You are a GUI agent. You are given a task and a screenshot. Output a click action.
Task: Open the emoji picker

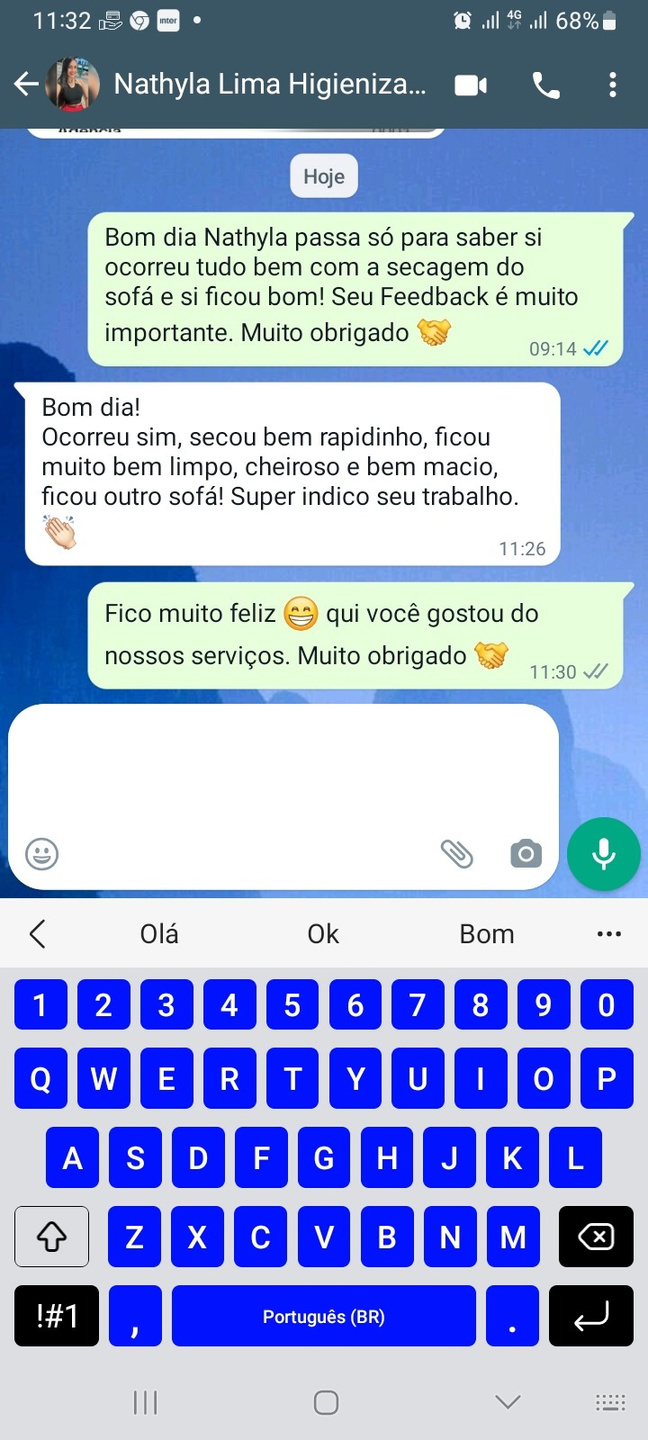pos(42,853)
